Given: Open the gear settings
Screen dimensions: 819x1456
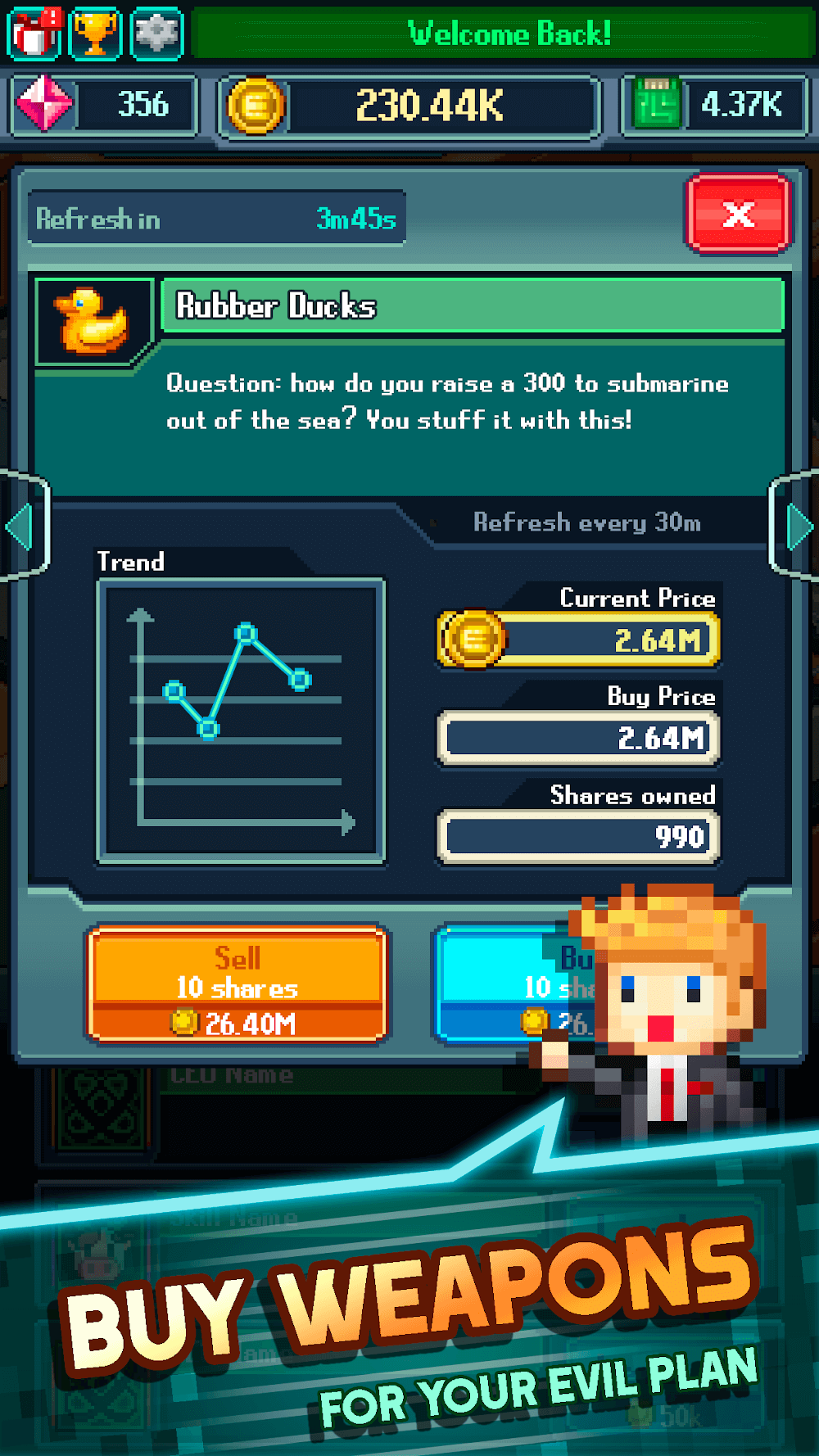Looking at the screenshot, I should coord(156,33).
